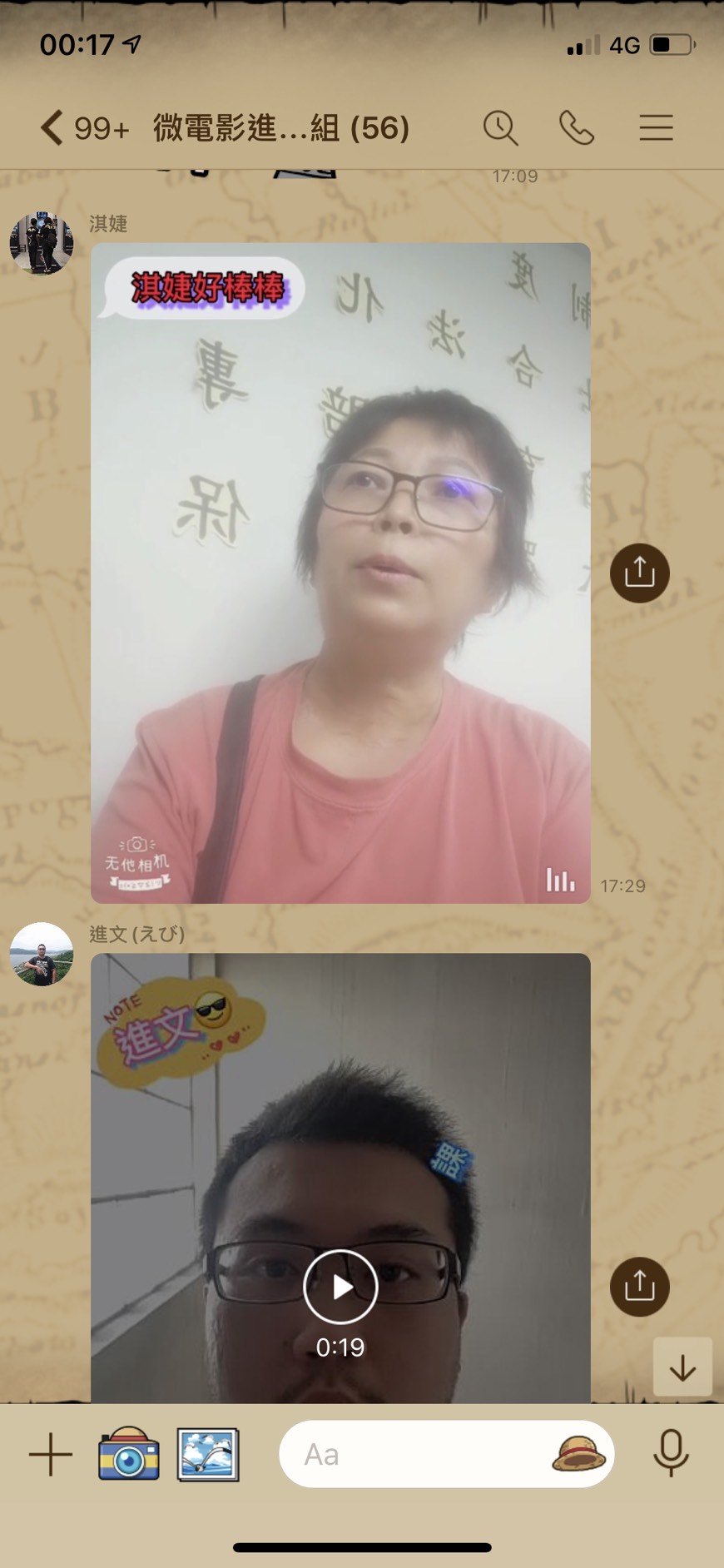724x1568 pixels.
Task: Start a group call
Action: pyautogui.click(x=576, y=128)
